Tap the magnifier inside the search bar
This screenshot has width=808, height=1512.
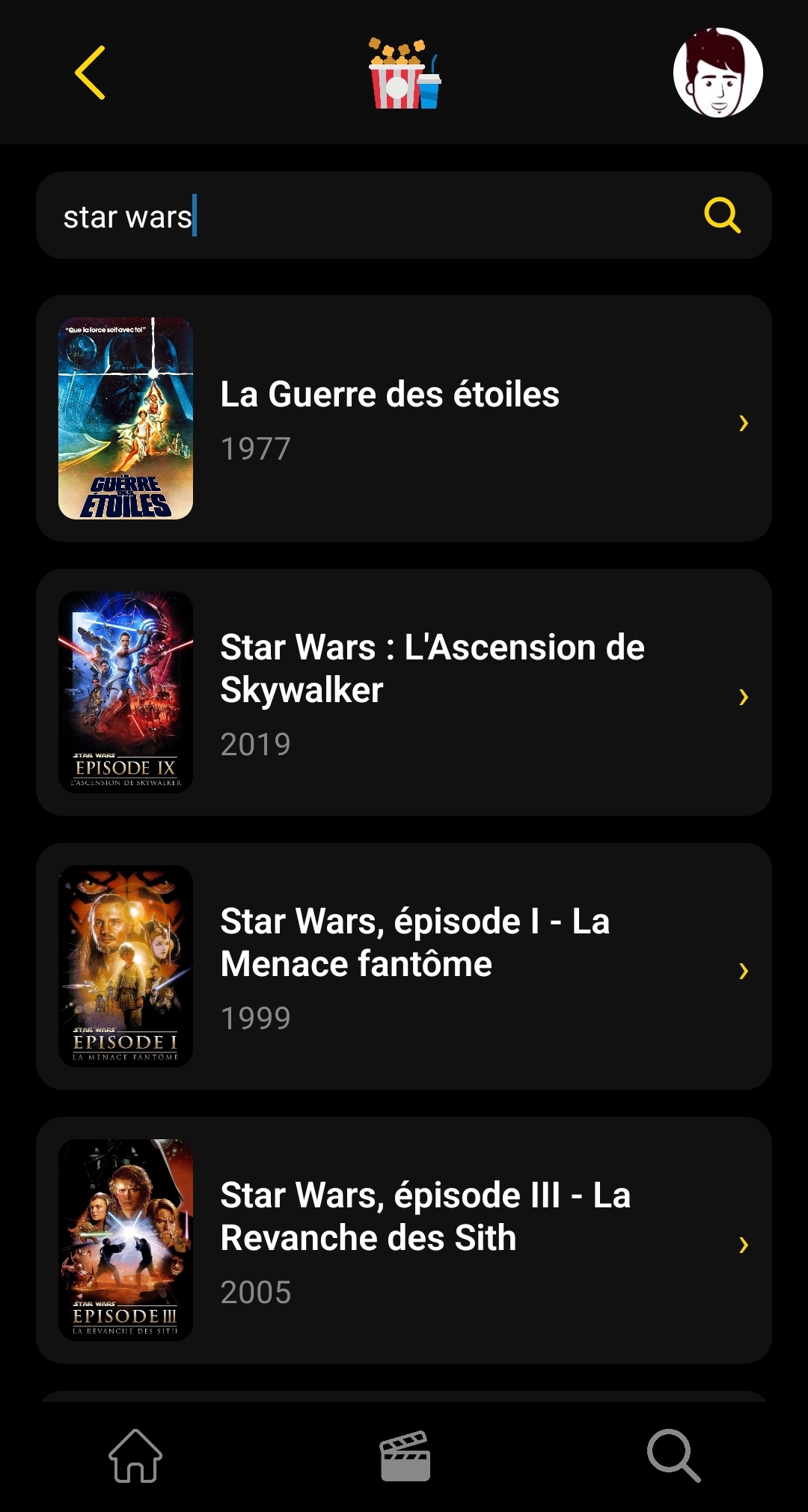[x=720, y=216]
